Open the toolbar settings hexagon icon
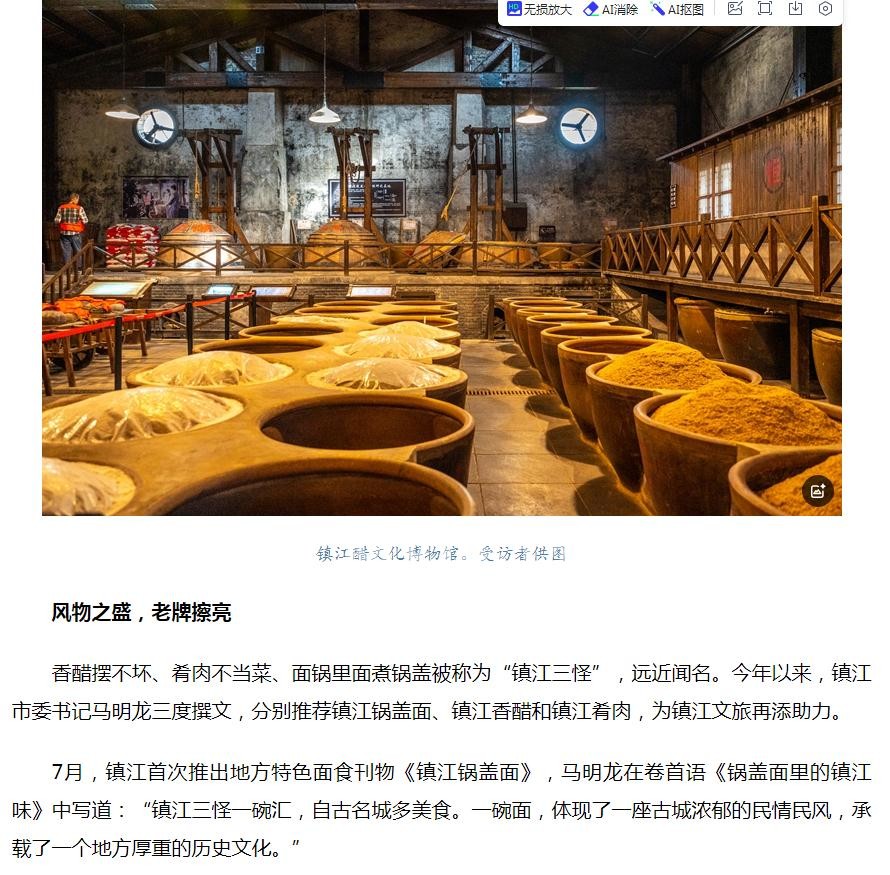 click(x=825, y=9)
